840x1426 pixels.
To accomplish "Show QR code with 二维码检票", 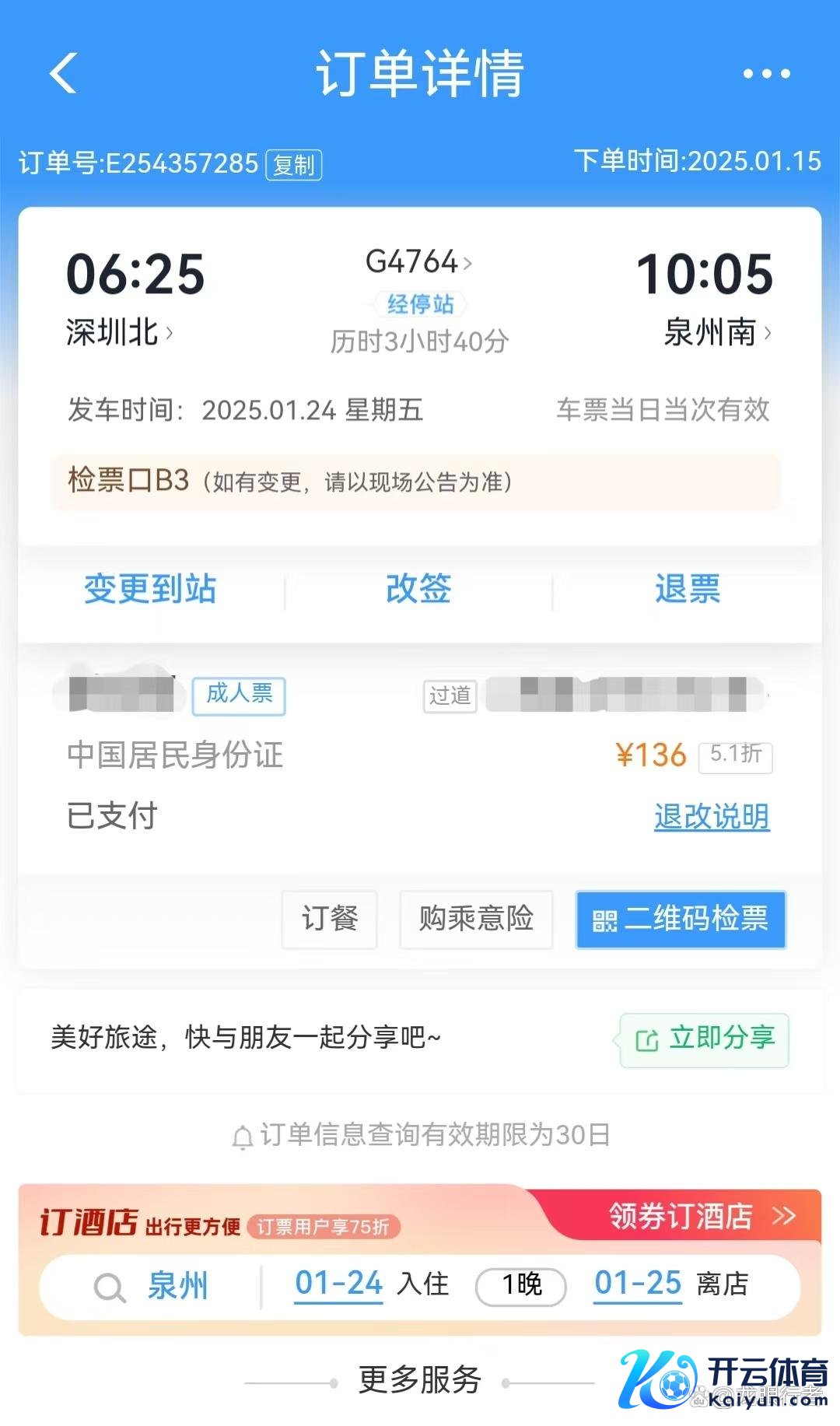I will [x=681, y=919].
